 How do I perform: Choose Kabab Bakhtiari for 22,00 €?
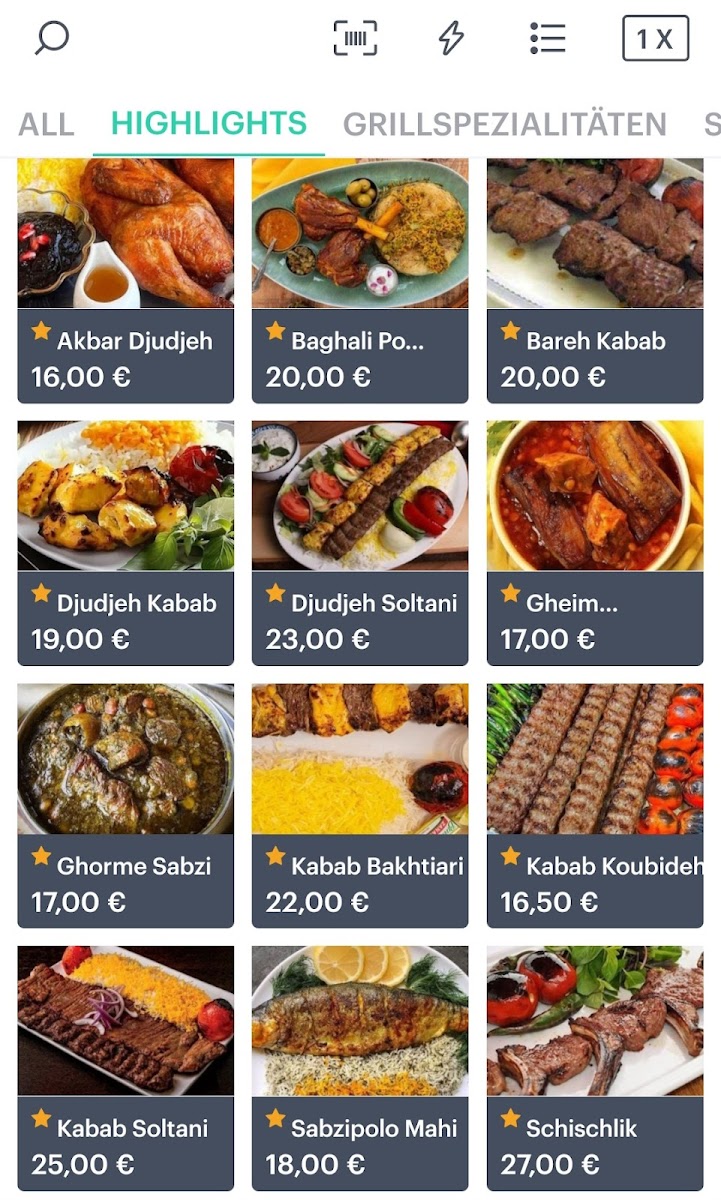[360, 805]
